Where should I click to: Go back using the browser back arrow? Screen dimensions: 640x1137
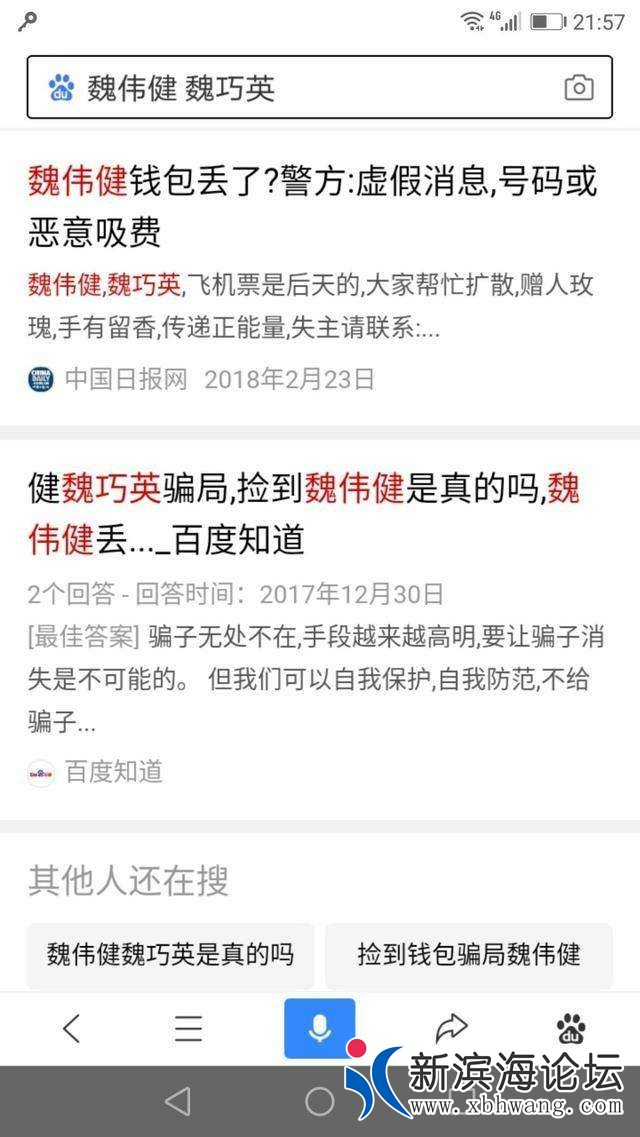[x=71, y=1028]
